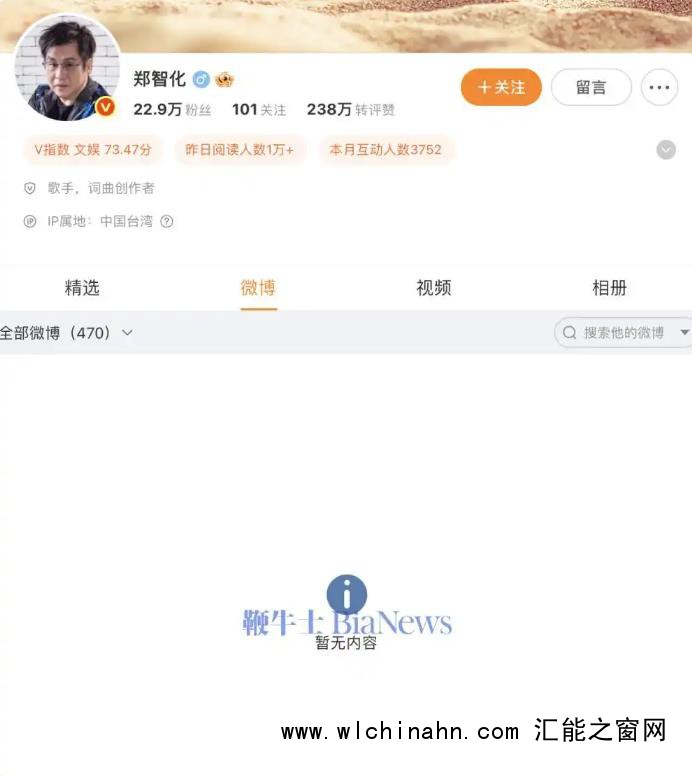
Task: Open the IP属地 help question mark
Action: 167,222
